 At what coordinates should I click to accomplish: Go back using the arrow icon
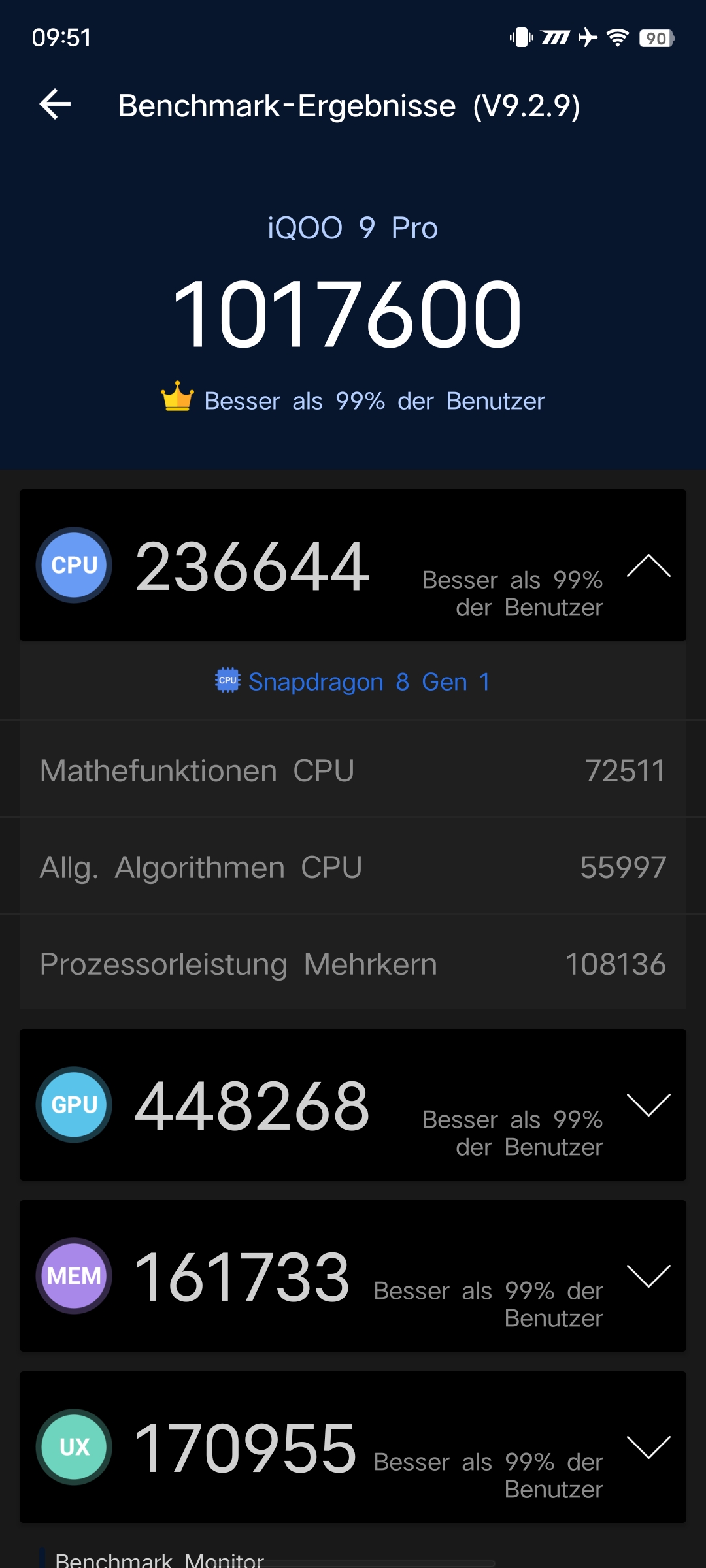[x=55, y=105]
